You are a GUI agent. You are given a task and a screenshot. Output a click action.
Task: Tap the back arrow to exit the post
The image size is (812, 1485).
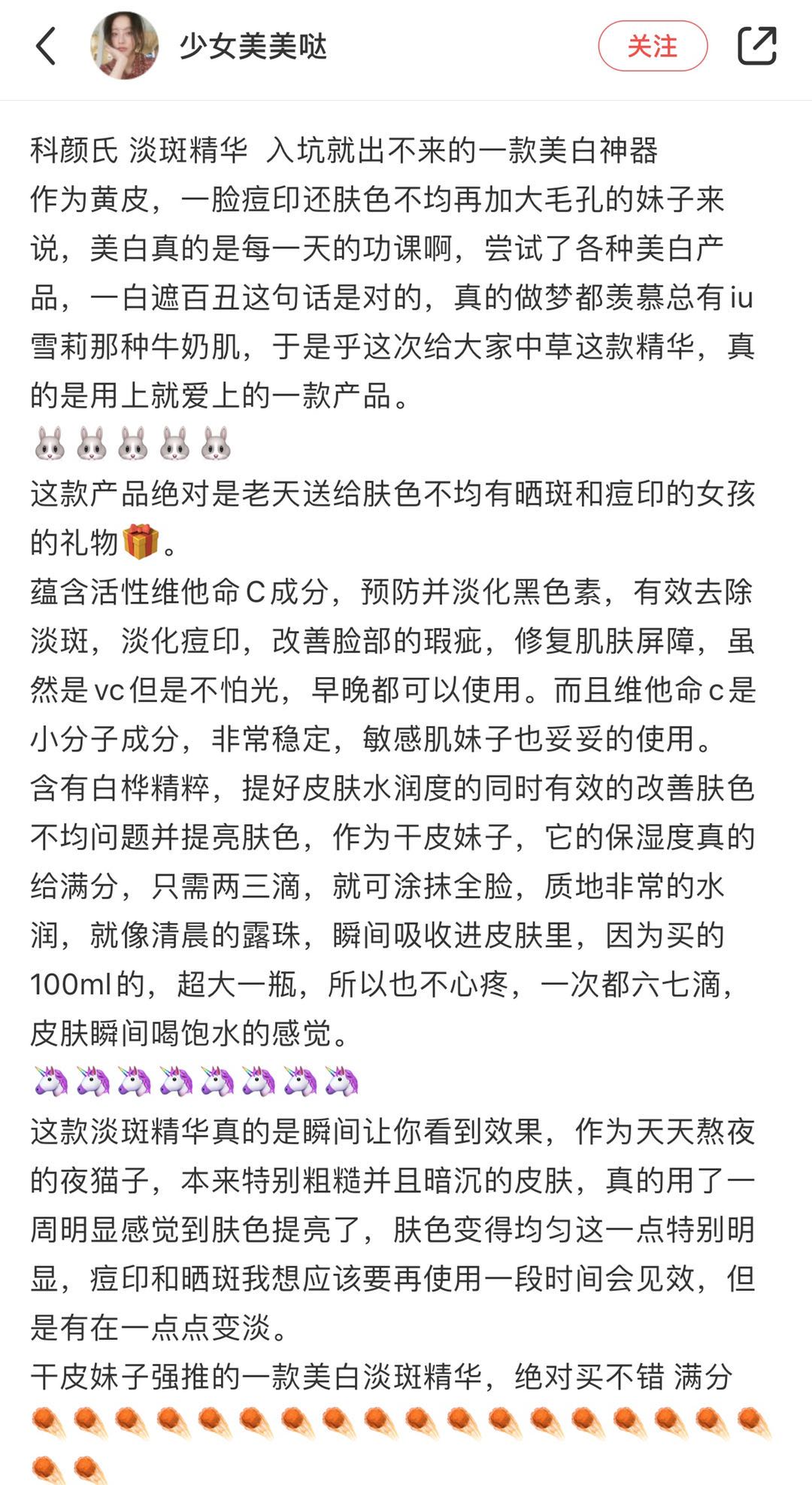coord(47,47)
